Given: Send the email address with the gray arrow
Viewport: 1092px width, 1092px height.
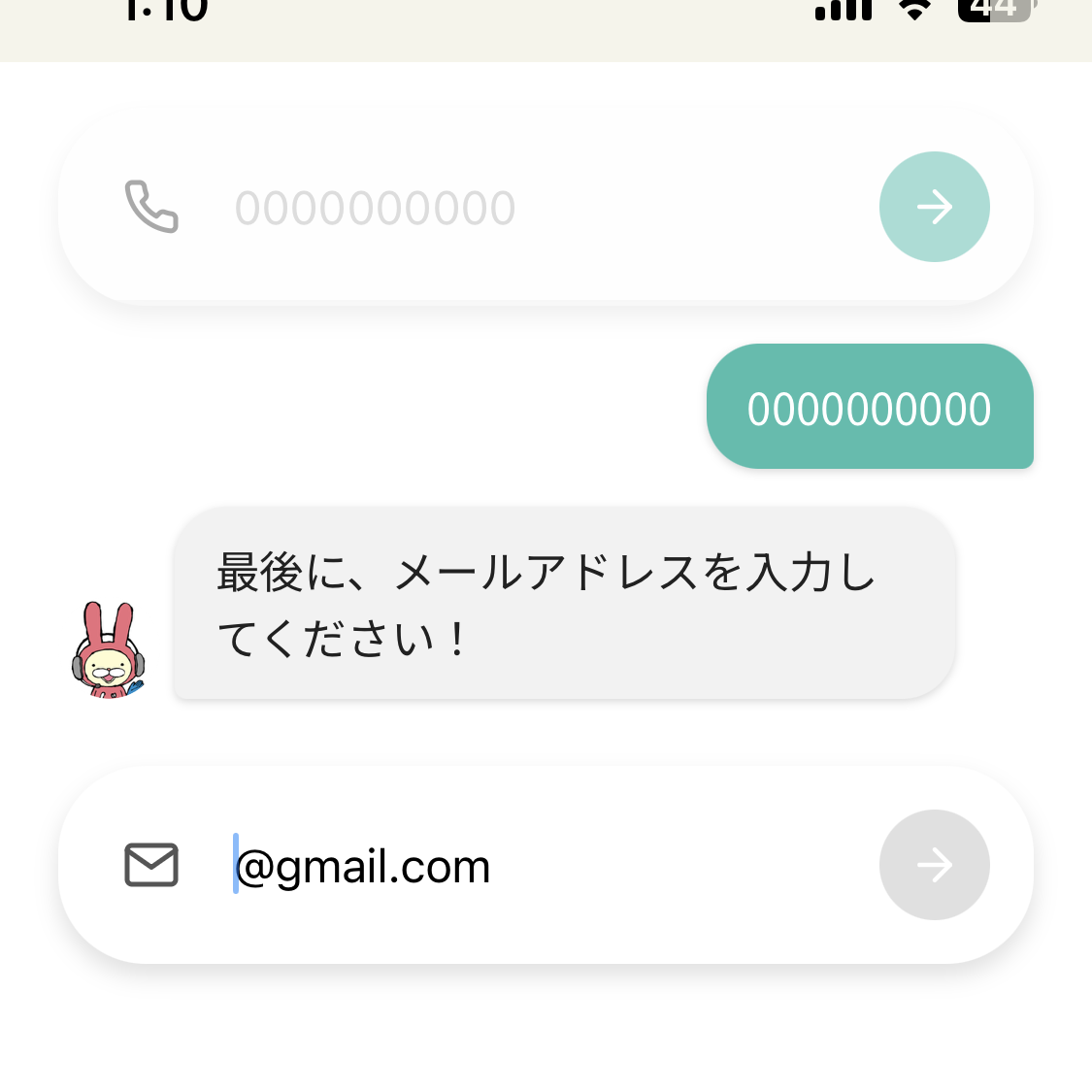Looking at the screenshot, I should pos(934,865).
